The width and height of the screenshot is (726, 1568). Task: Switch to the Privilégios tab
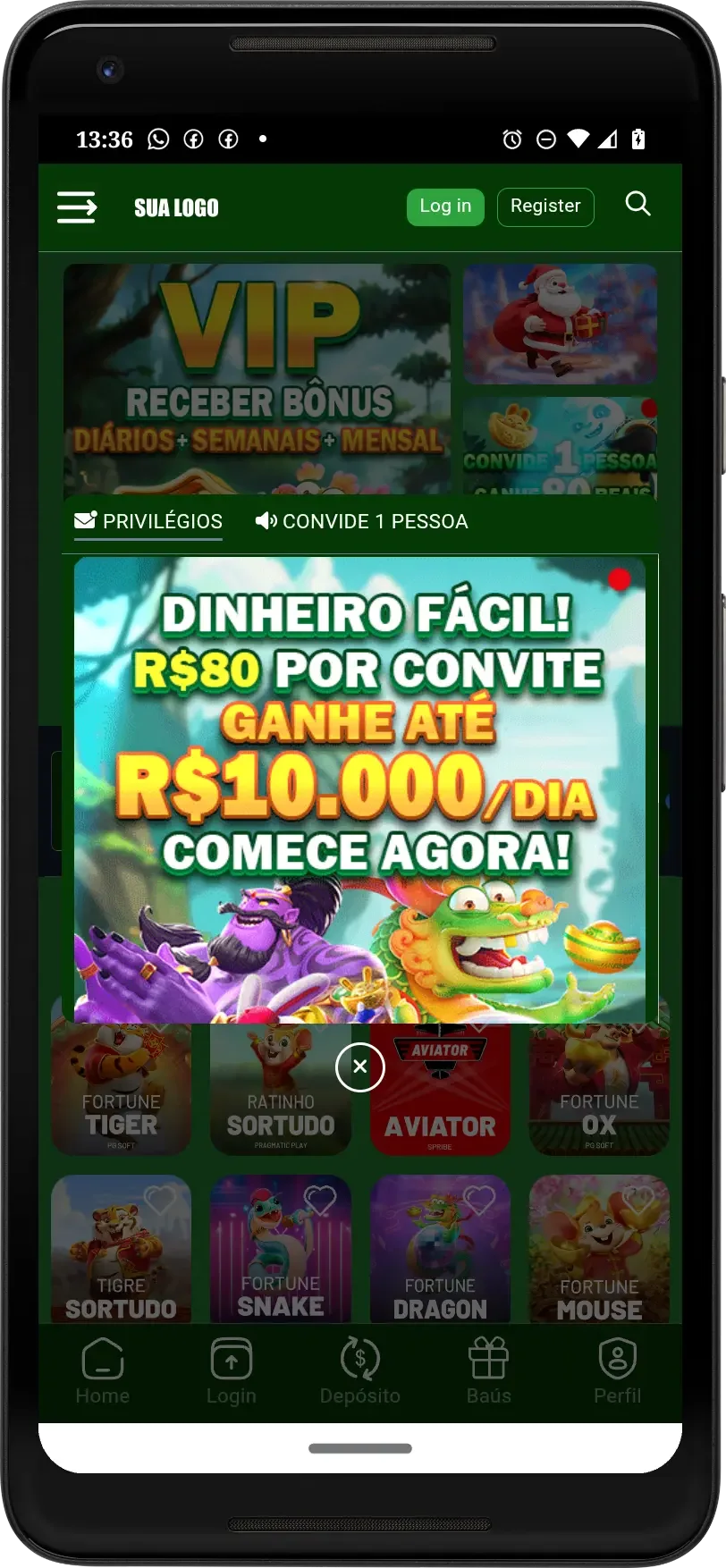tap(148, 521)
